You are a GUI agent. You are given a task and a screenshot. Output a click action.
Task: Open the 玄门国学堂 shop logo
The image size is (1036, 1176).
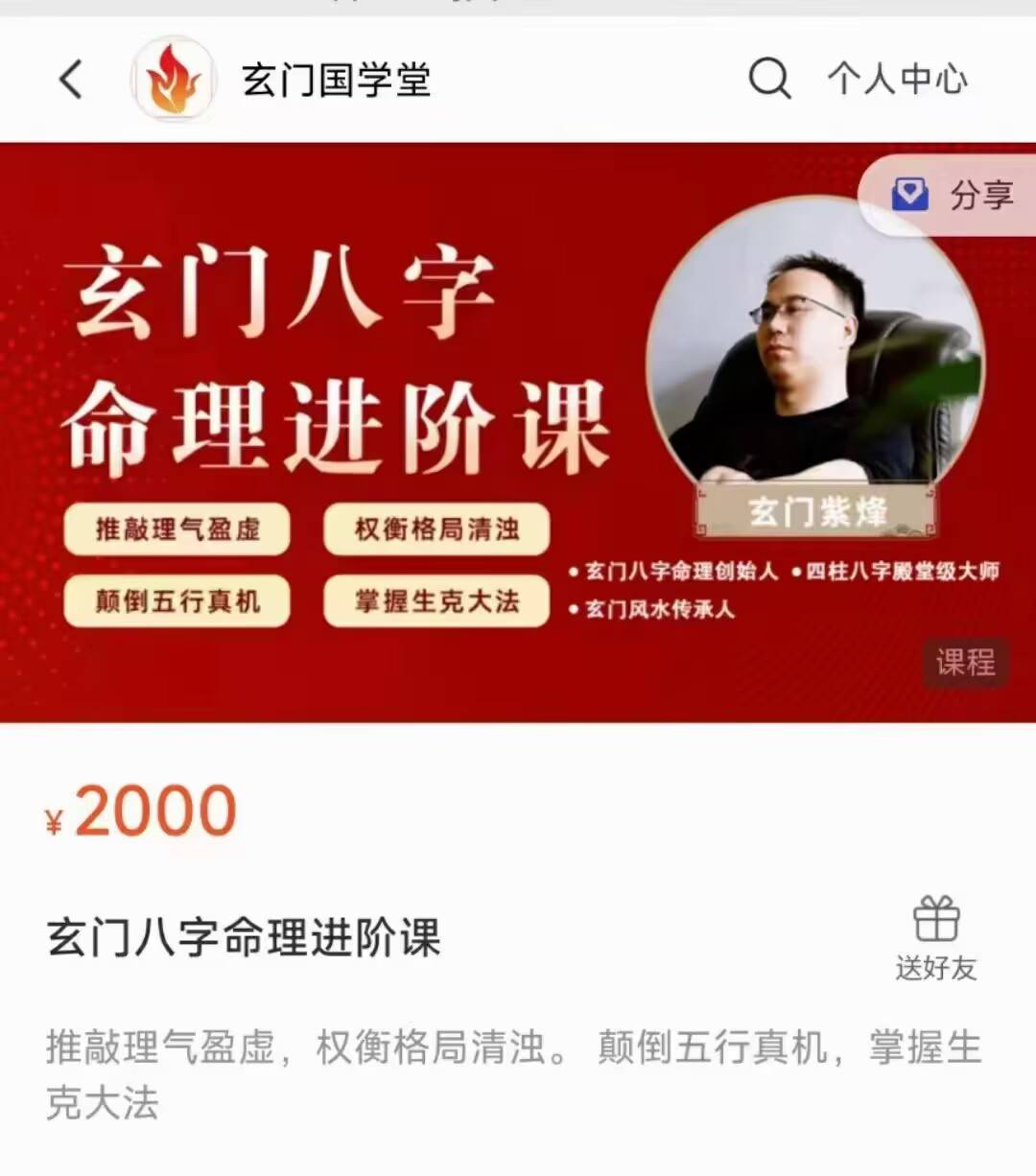pyautogui.click(x=174, y=79)
